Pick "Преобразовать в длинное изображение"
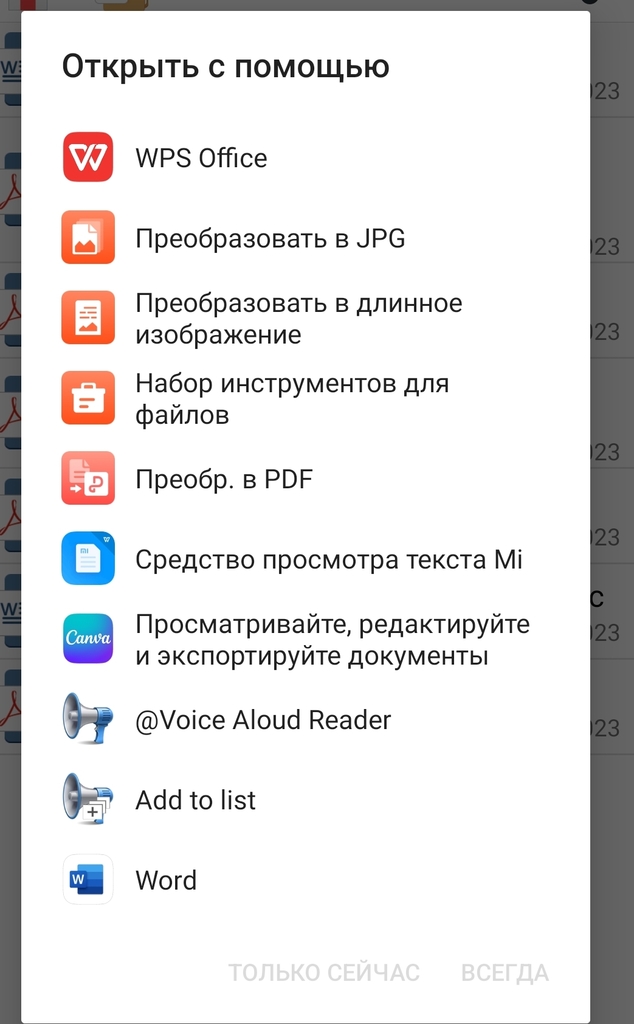Screen dimensions: 634x1024 coord(298,318)
